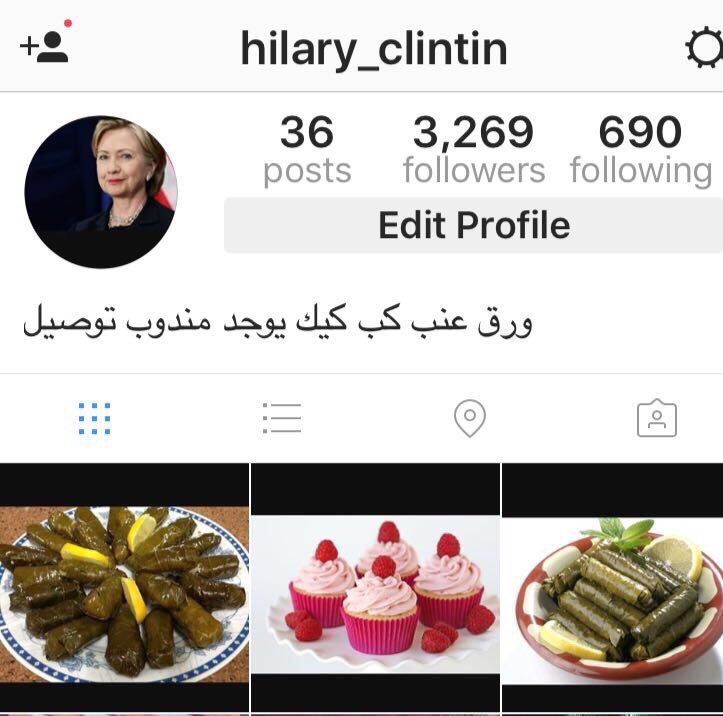Screen dimensions: 723x716
Task: Open the tagged photos tab
Action: [x=657, y=419]
